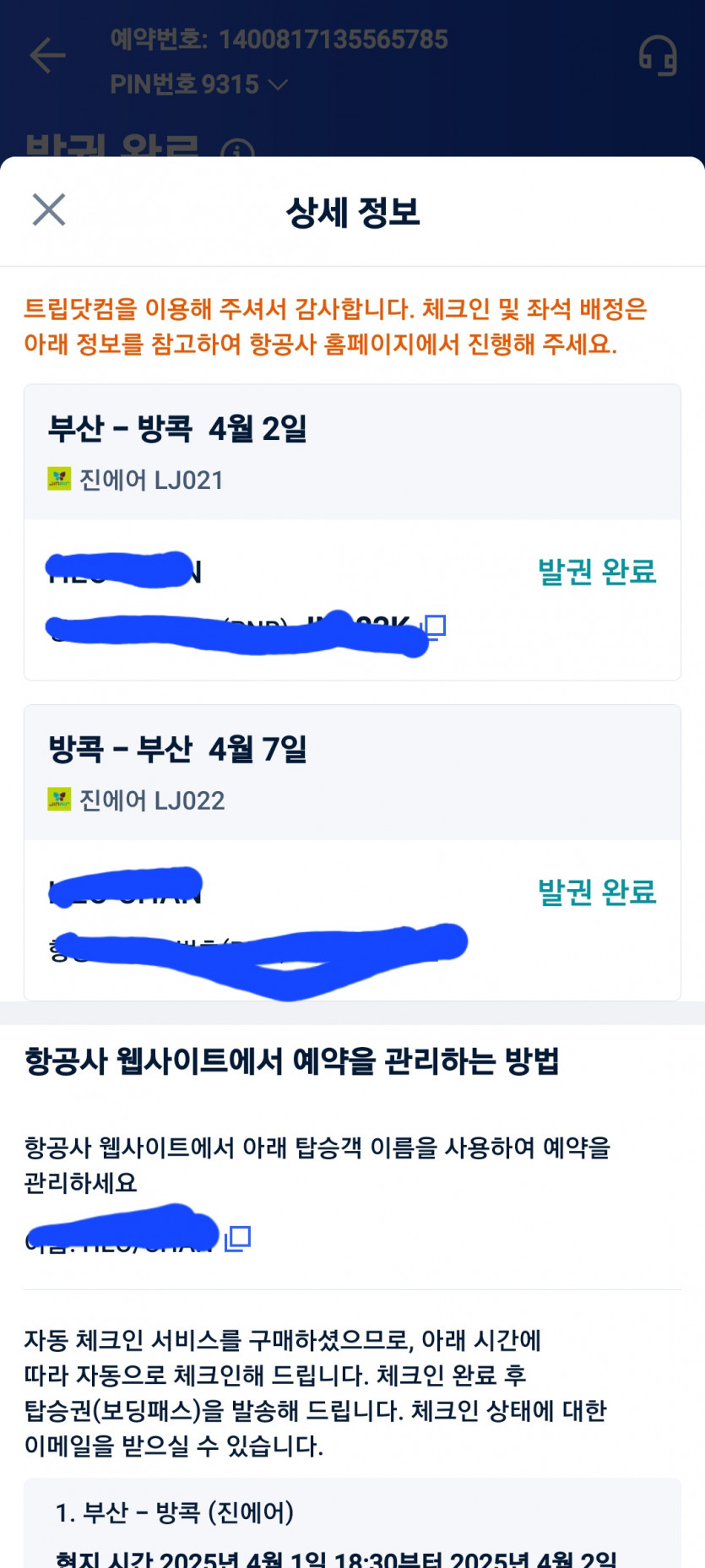
Task: Copy the passenger name for airline website
Action: 239,1237
